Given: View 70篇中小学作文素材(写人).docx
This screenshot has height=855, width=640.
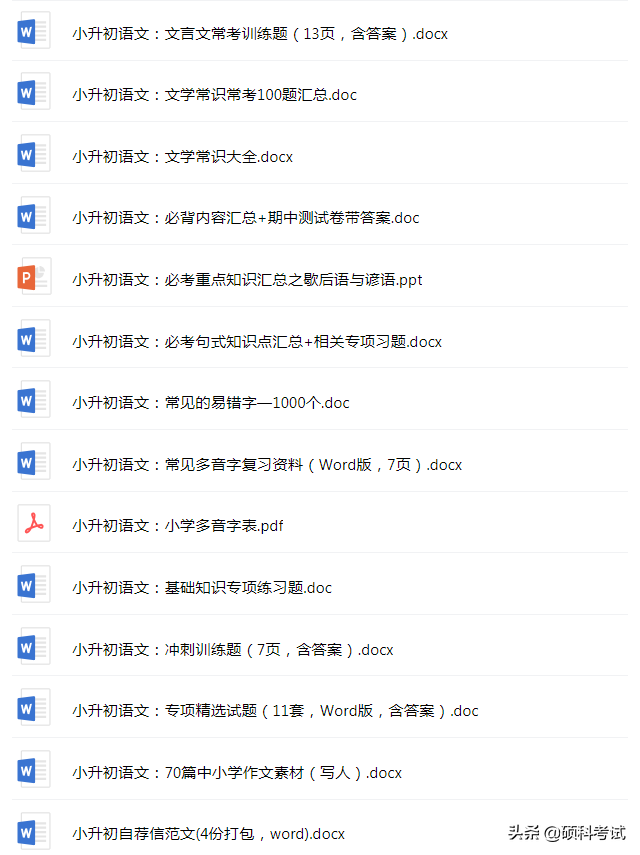Looking at the screenshot, I should pos(236,773).
